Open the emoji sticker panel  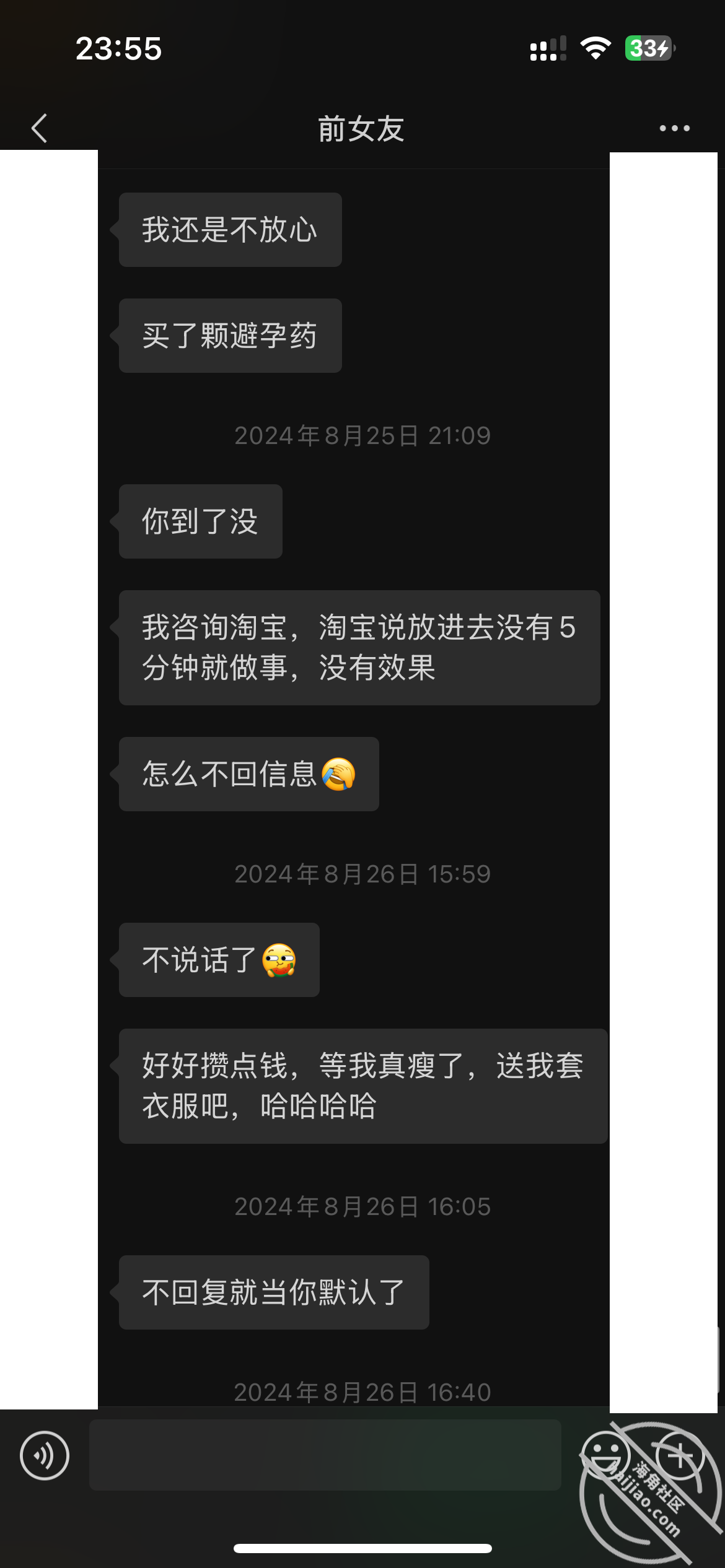(x=605, y=1455)
